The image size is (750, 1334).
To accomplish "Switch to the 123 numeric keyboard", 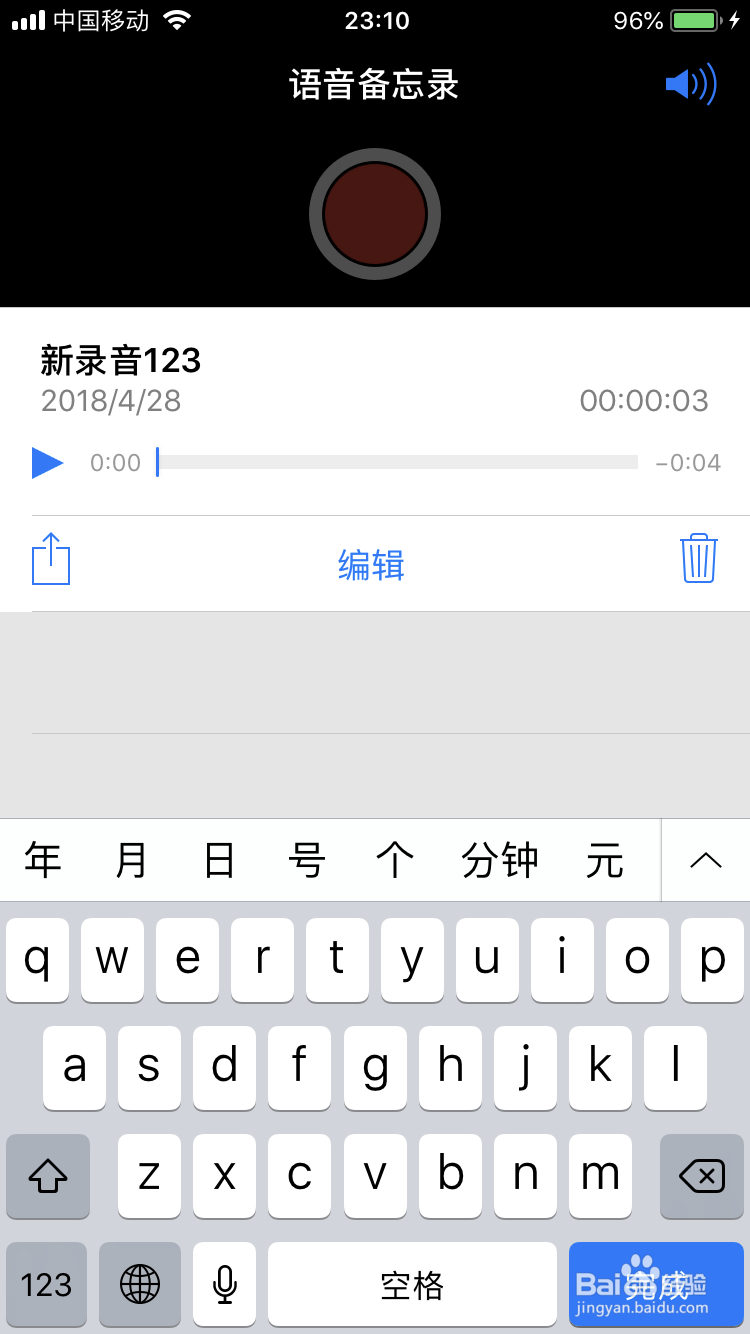I will (46, 1285).
